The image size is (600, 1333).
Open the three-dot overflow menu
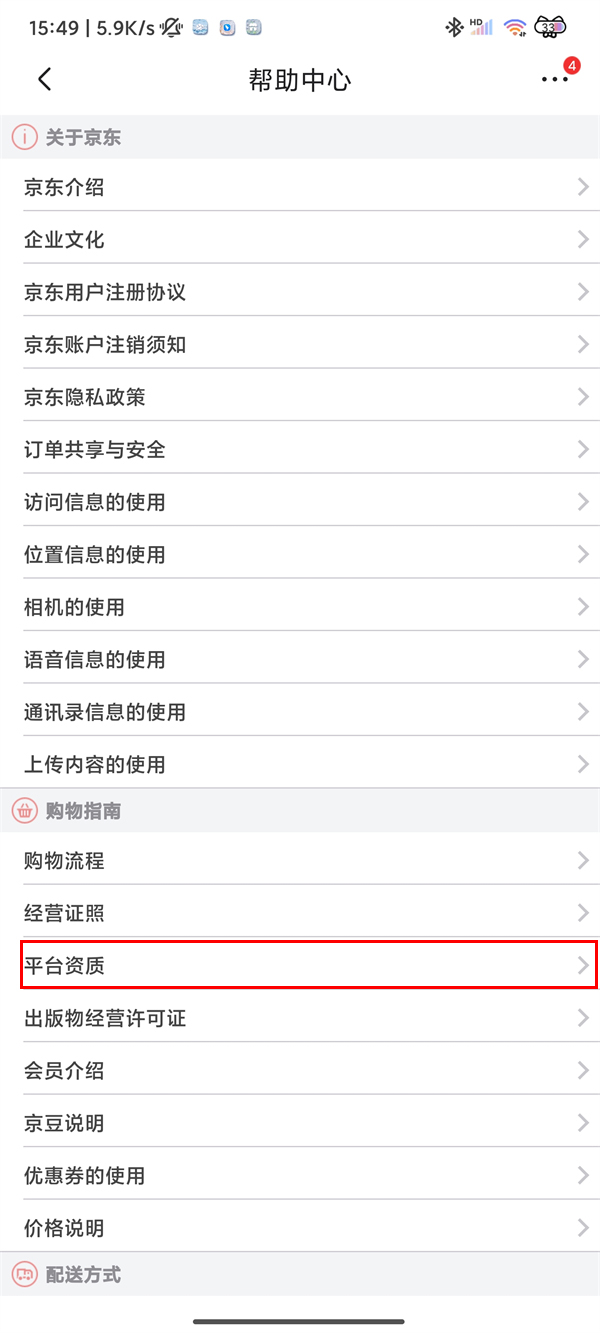pos(554,80)
